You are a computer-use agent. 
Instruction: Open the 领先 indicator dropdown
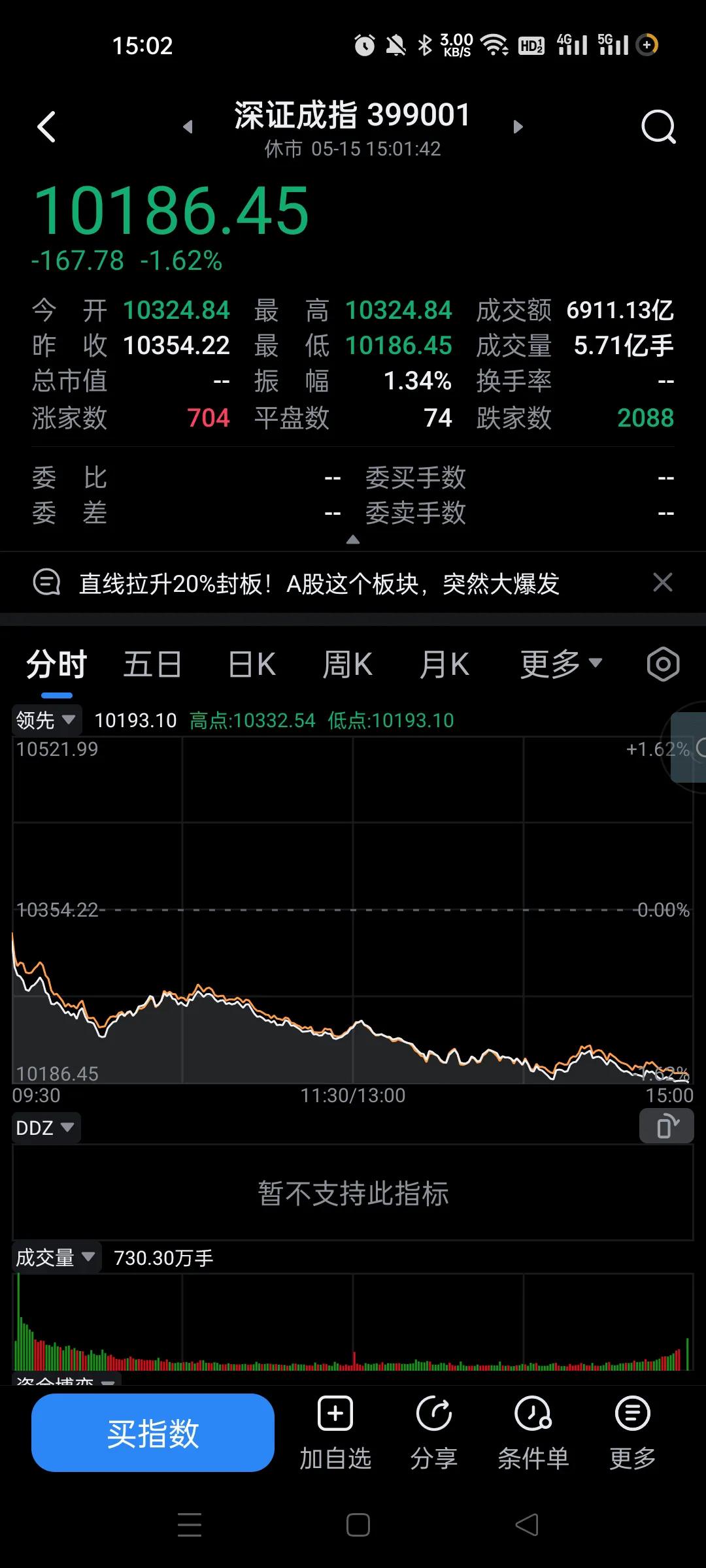tap(47, 720)
